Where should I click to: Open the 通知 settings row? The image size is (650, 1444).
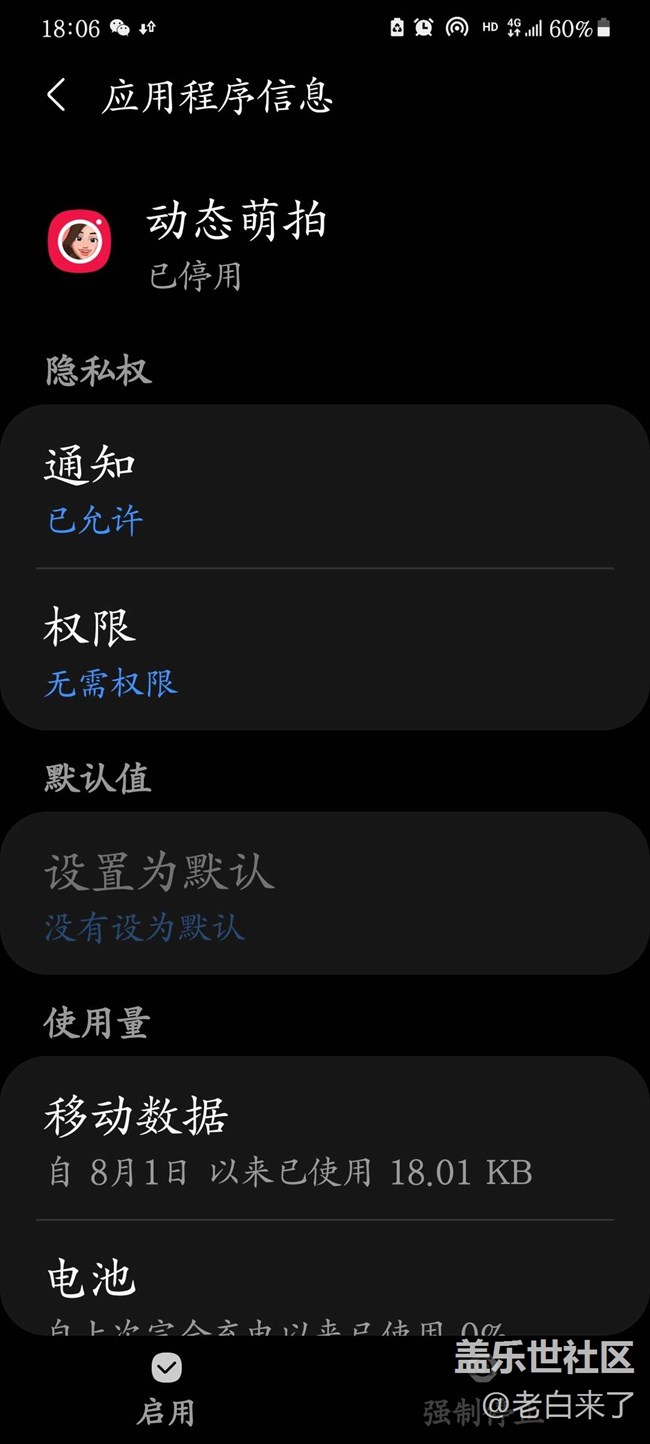click(x=324, y=489)
